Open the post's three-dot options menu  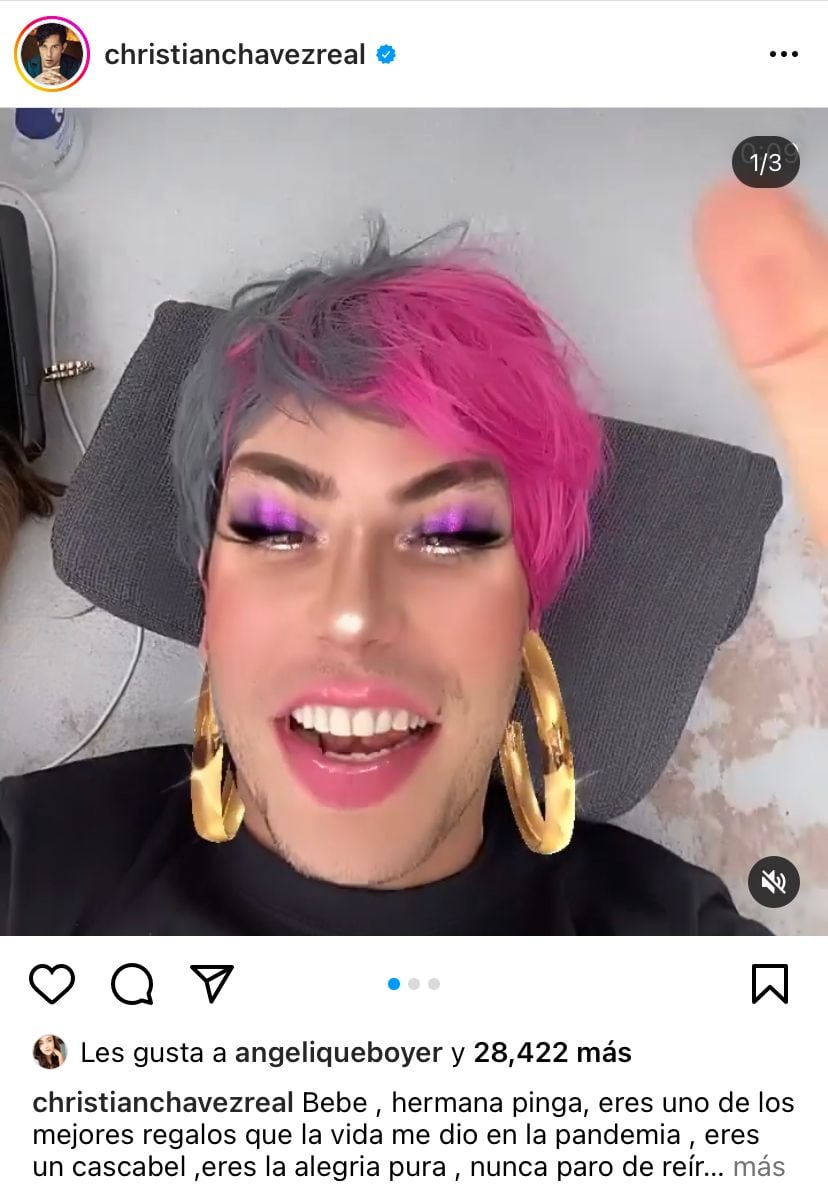pyautogui.click(x=783, y=54)
